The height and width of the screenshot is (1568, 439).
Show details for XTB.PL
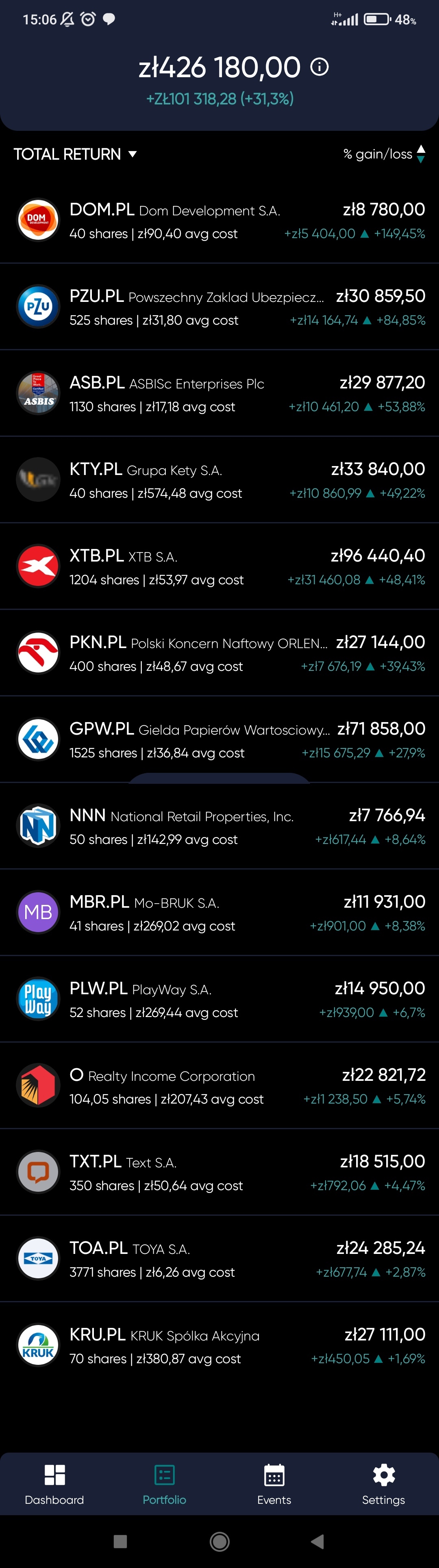tap(219, 567)
